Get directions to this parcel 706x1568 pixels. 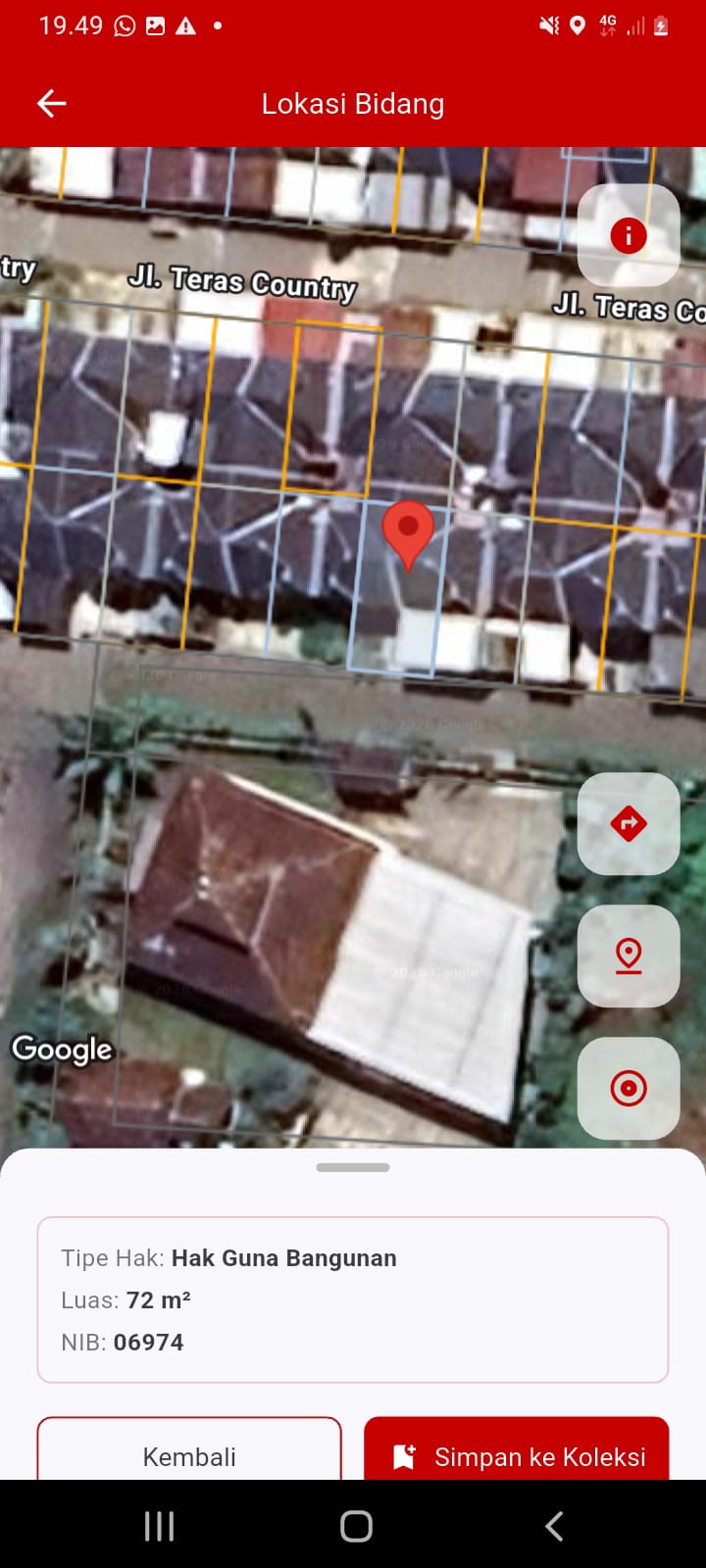tap(629, 823)
